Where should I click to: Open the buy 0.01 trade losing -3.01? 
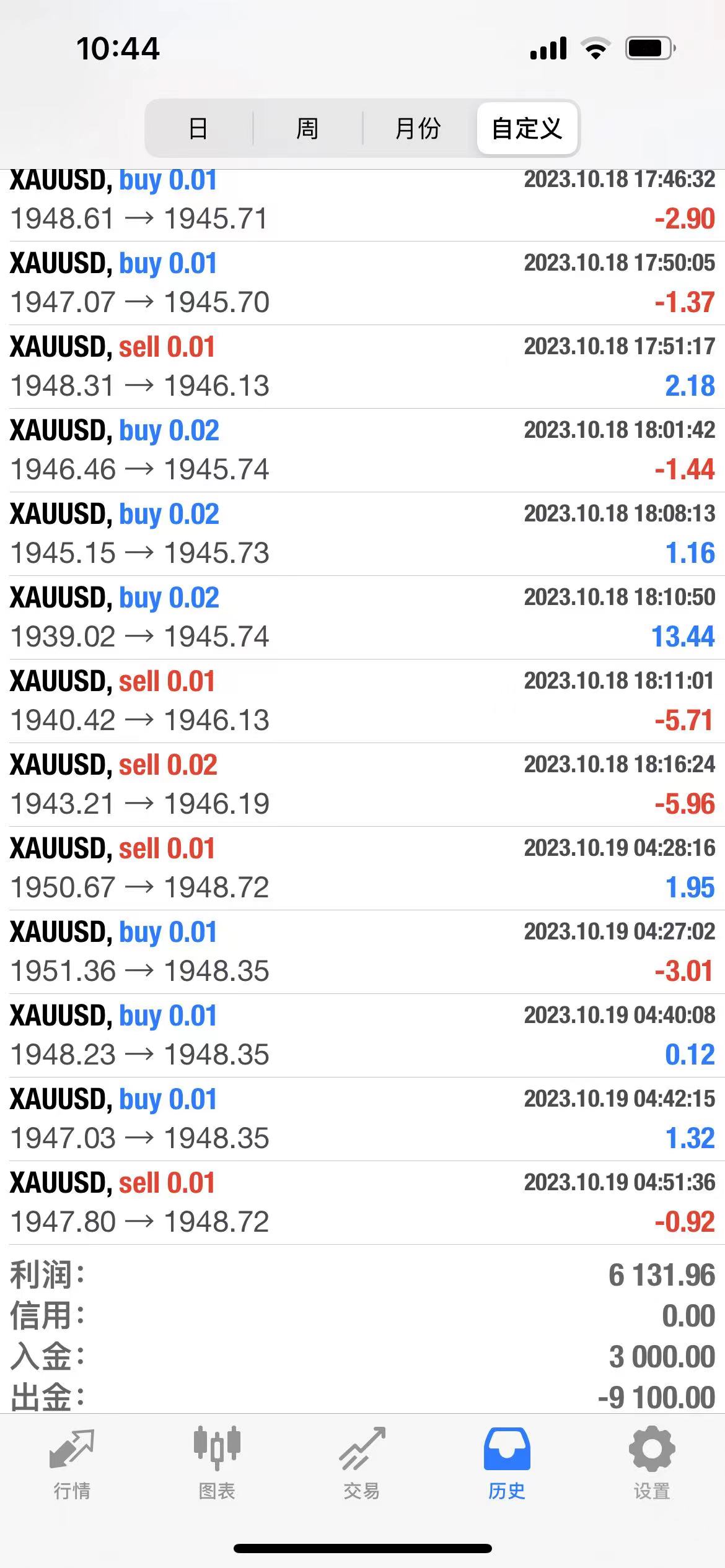(362, 952)
